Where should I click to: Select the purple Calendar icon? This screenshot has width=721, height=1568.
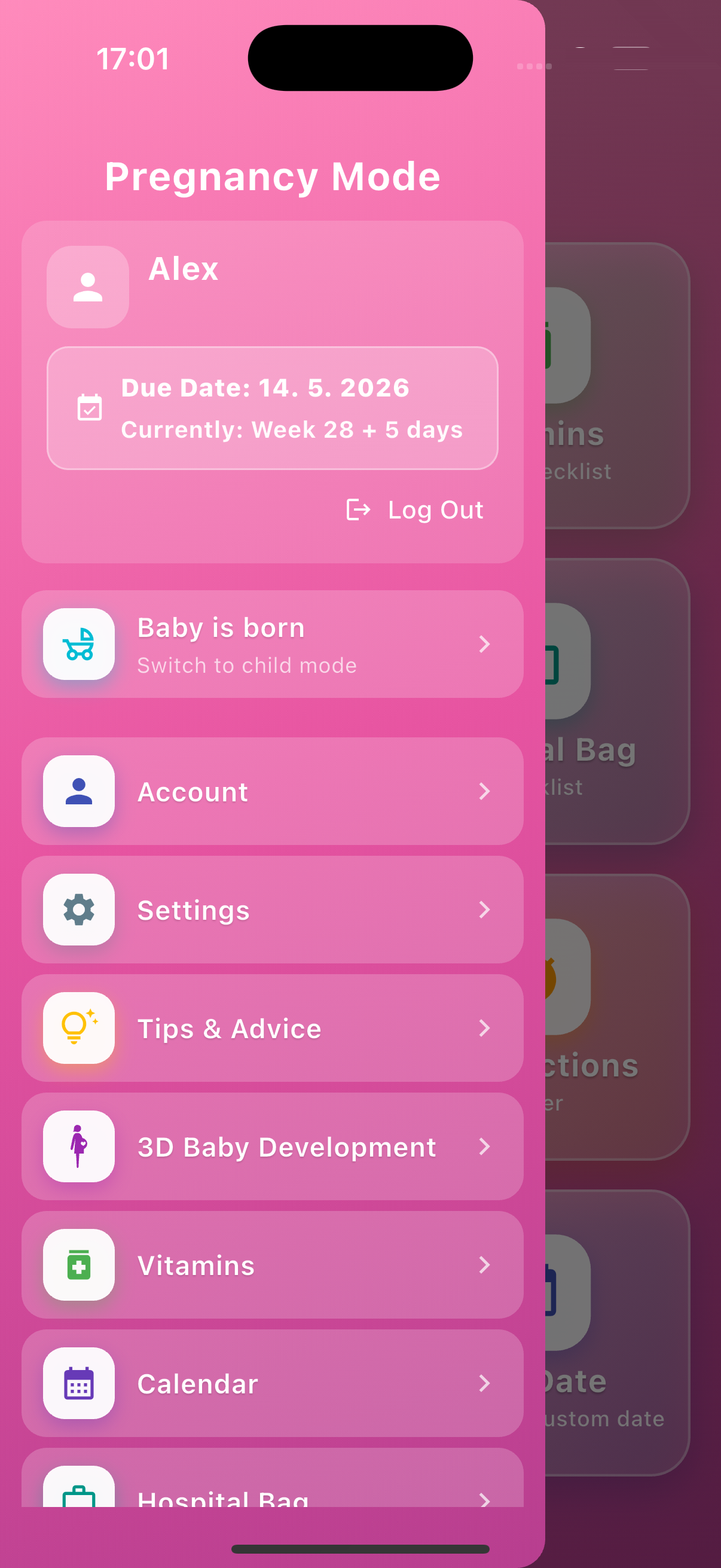pos(78,1383)
